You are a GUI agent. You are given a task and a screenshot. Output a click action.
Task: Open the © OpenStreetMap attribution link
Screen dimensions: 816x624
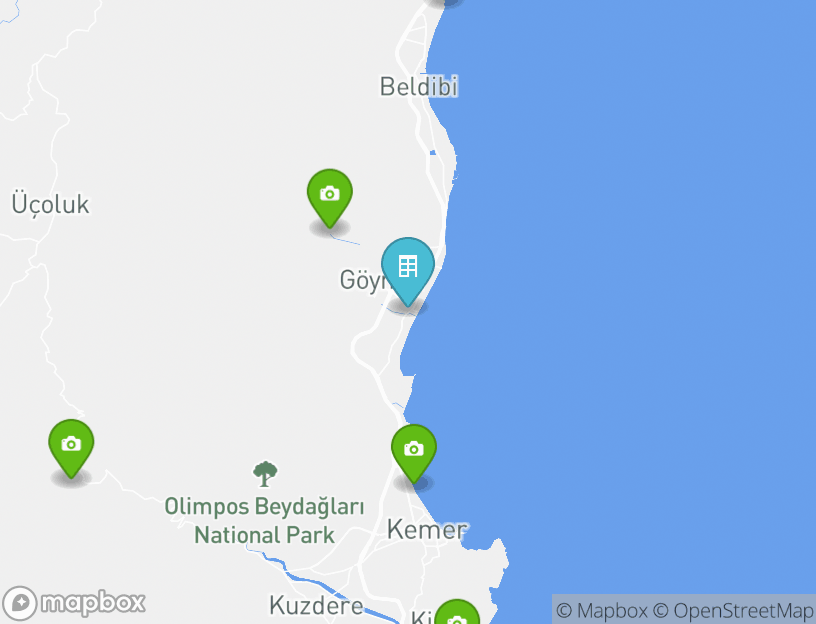(734, 610)
